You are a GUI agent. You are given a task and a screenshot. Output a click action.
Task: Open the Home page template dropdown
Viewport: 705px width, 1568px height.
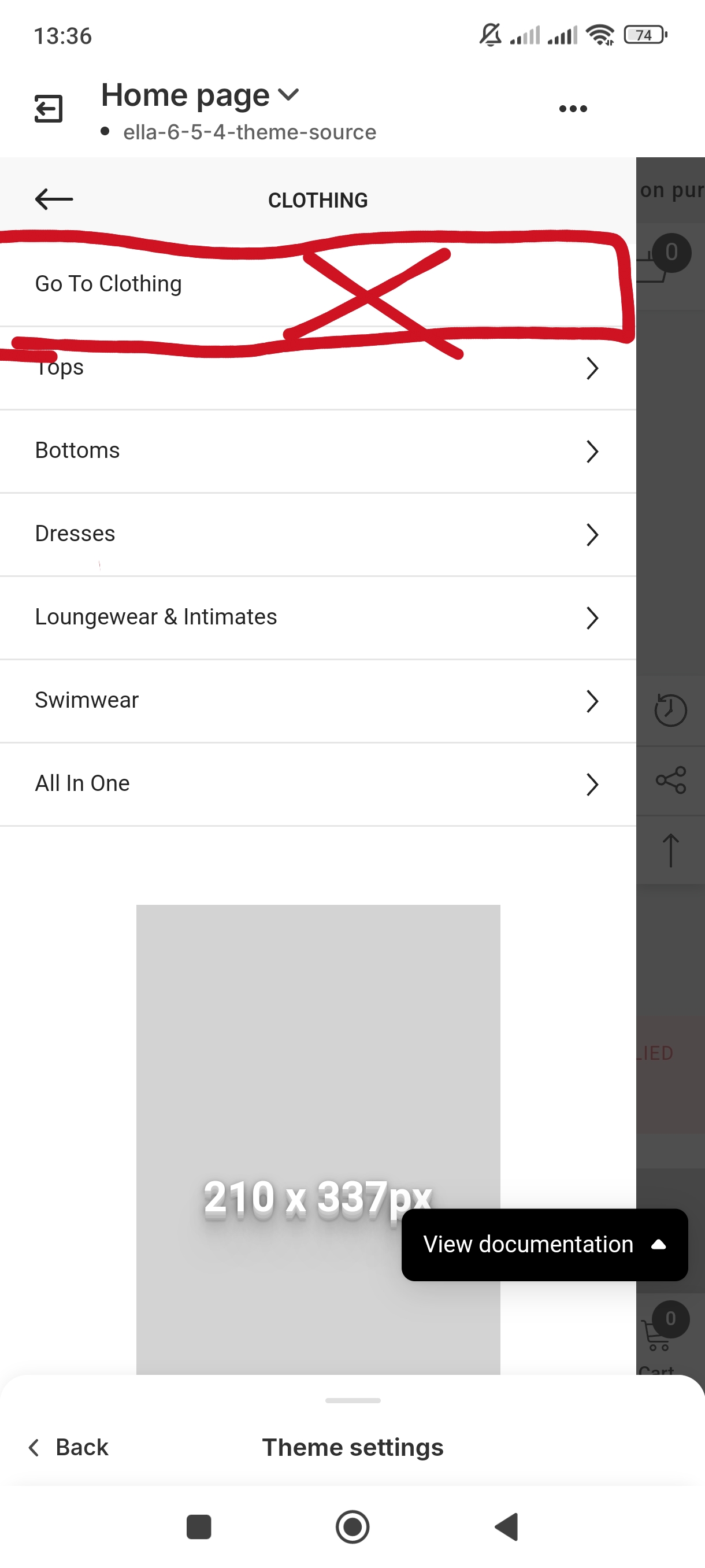click(x=200, y=95)
